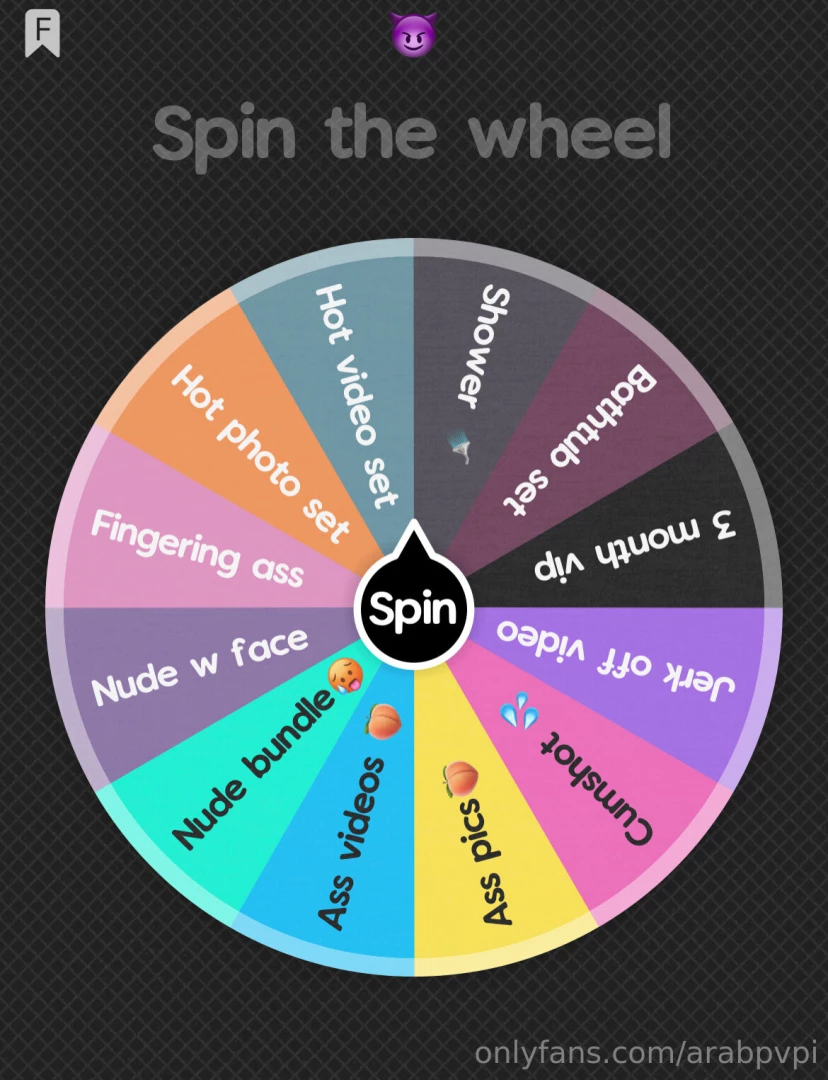This screenshot has height=1080, width=828.
Task: Open the onlyfans.com/arabpvpi link
Action: pyautogui.click(x=646, y=1054)
